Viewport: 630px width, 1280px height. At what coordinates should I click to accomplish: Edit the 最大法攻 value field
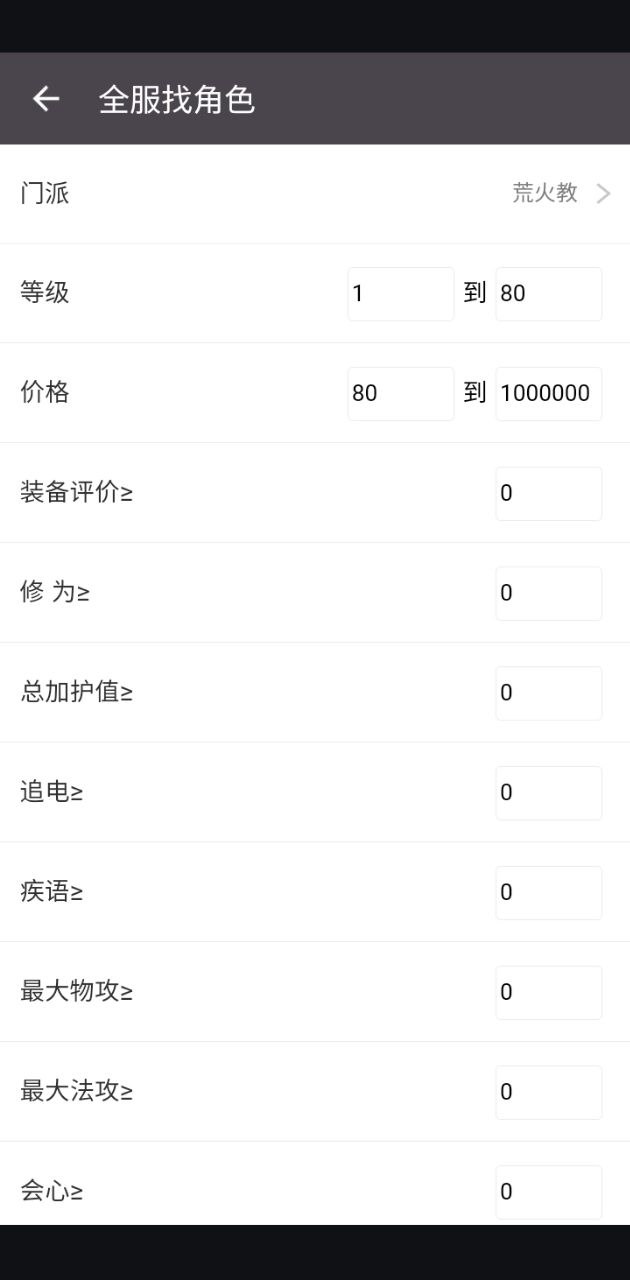pyautogui.click(x=549, y=1093)
